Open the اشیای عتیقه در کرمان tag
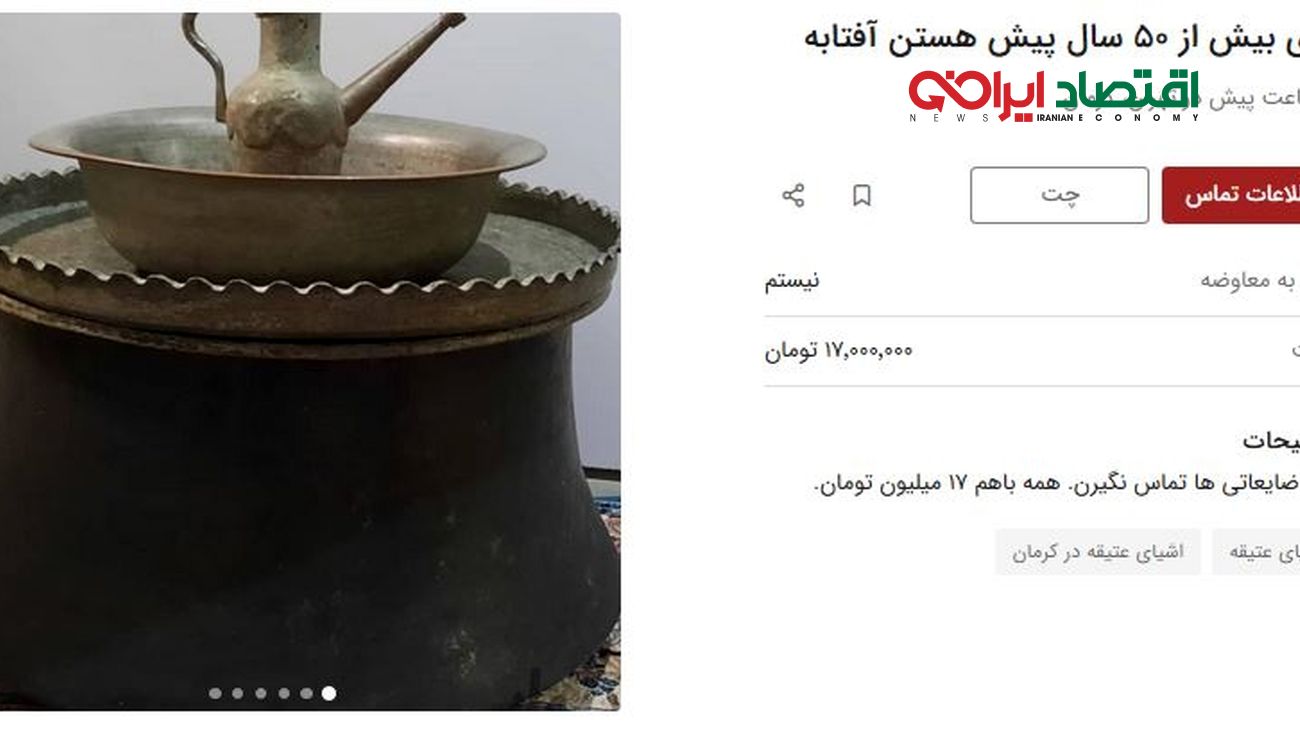This screenshot has width=1300, height=731. (1097, 552)
